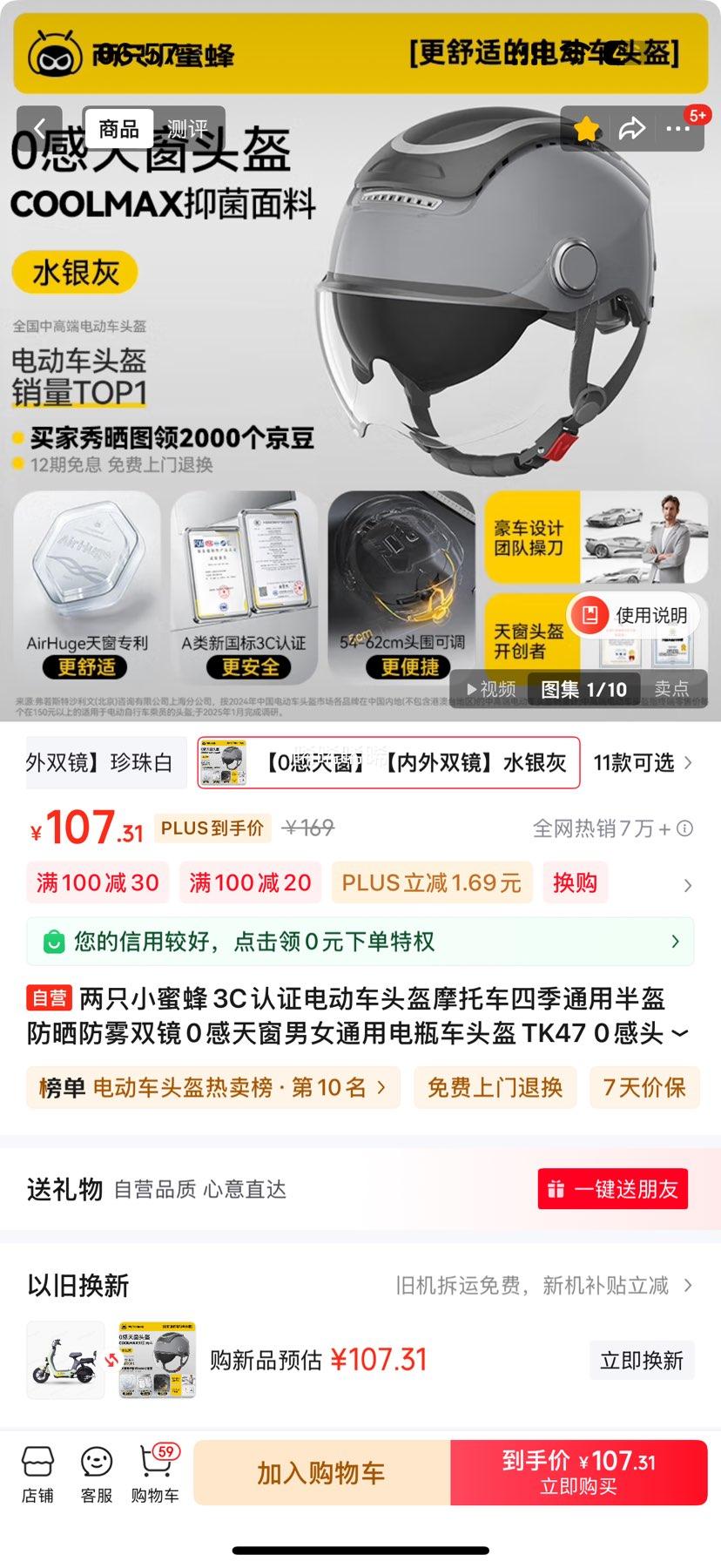Tap 加入购物车 to add to cart

tap(323, 1473)
